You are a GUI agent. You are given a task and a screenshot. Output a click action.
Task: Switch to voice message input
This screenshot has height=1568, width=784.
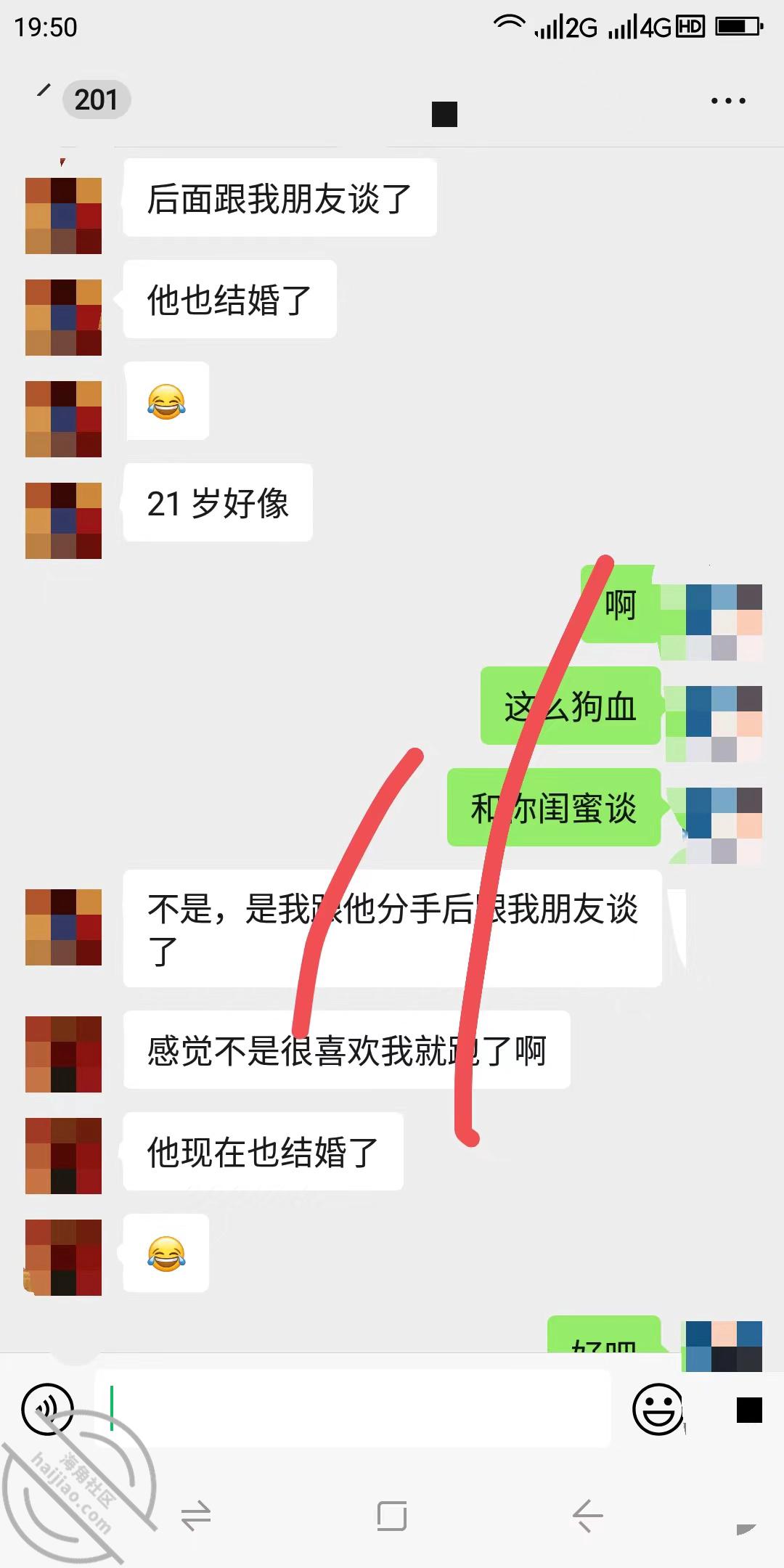tap(47, 1410)
